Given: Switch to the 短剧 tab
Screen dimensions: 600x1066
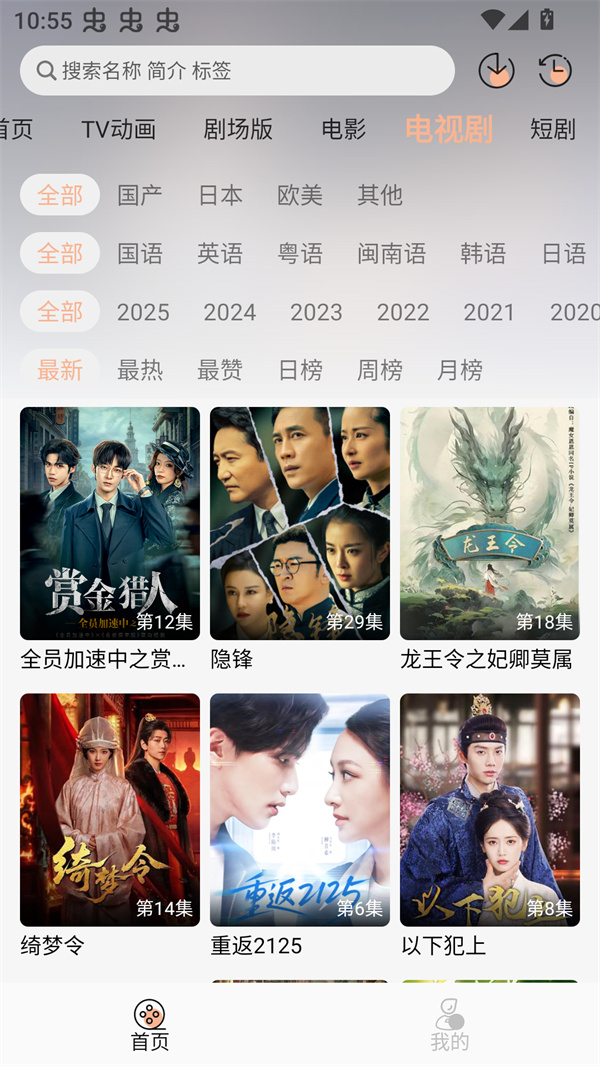Looking at the screenshot, I should (x=552, y=129).
